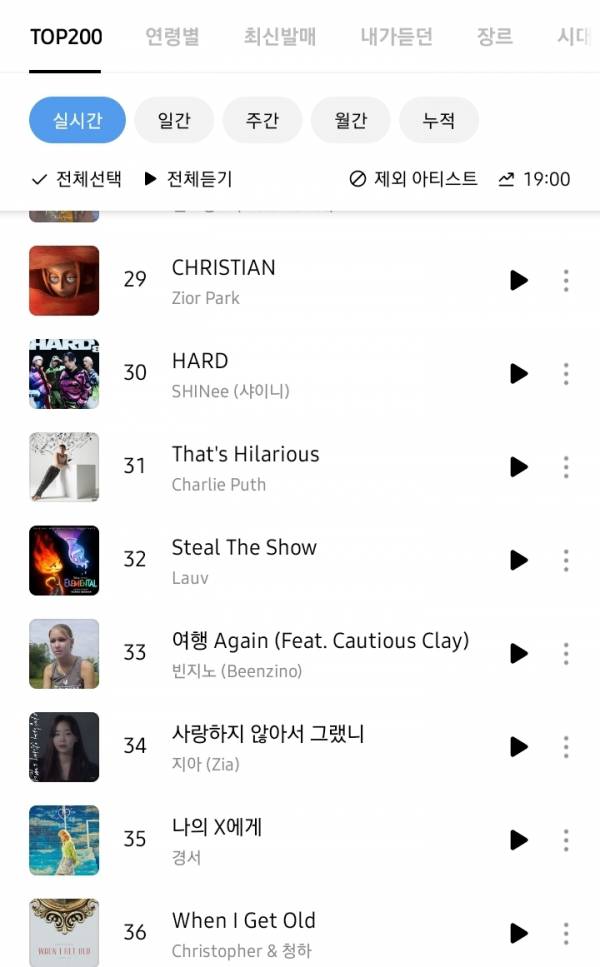
Task: Select the 주간 chart chip
Action: point(262,121)
